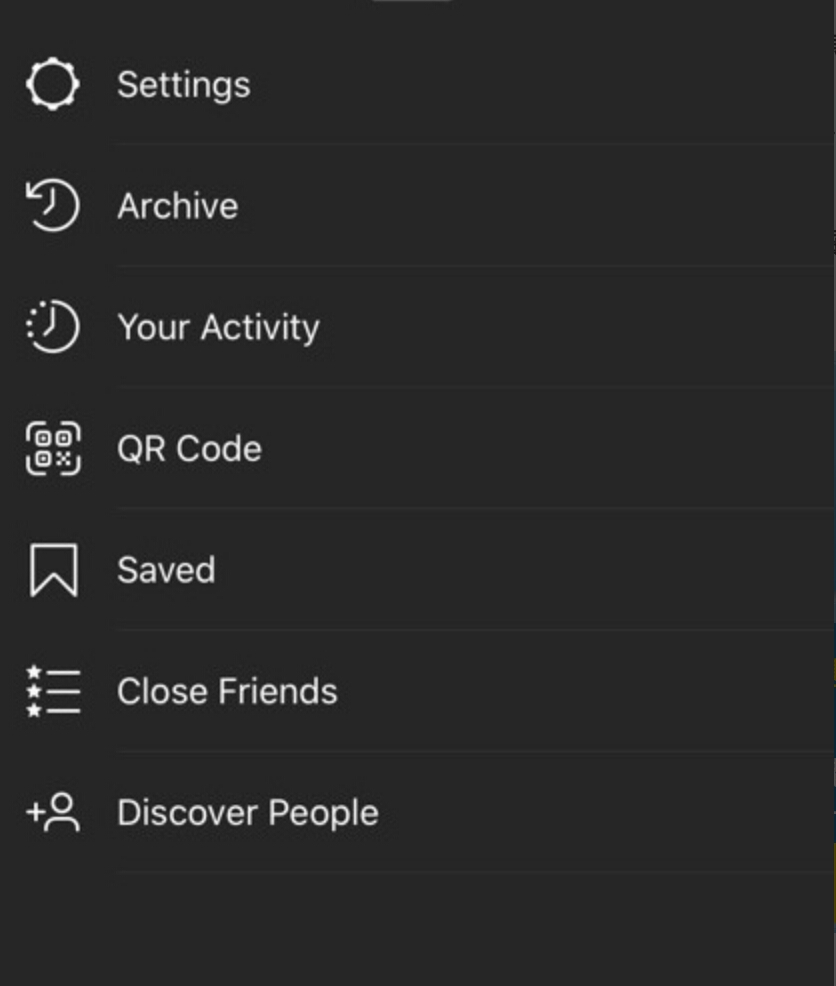View Your Activity
Screen dimensions: 836x986
point(218,328)
